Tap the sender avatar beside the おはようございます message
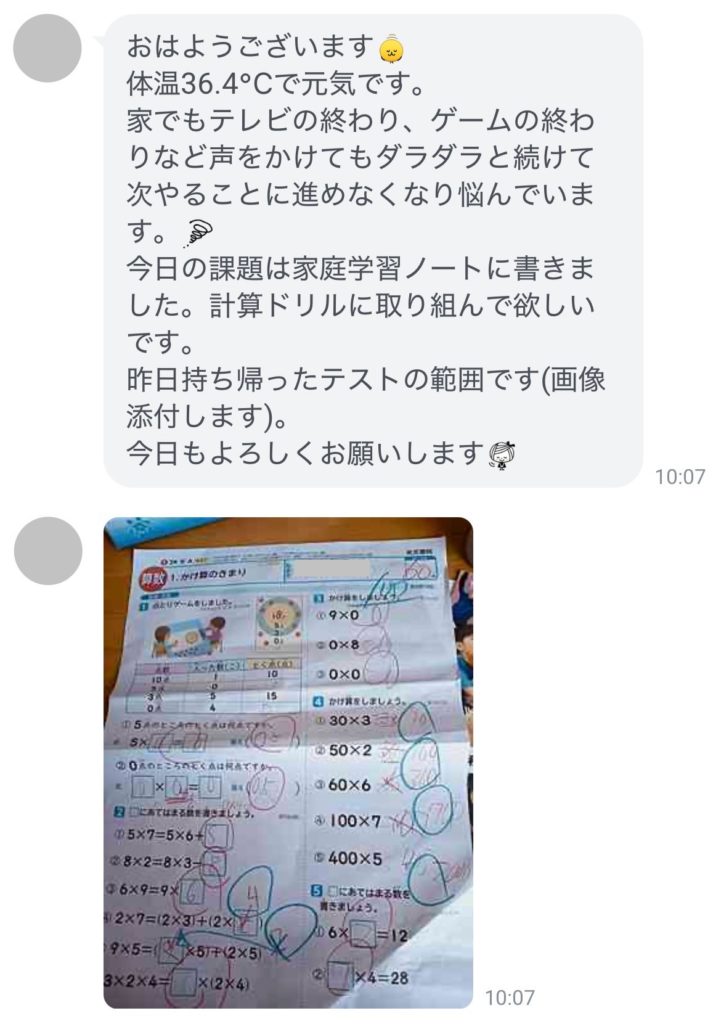 tap(48, 50)
